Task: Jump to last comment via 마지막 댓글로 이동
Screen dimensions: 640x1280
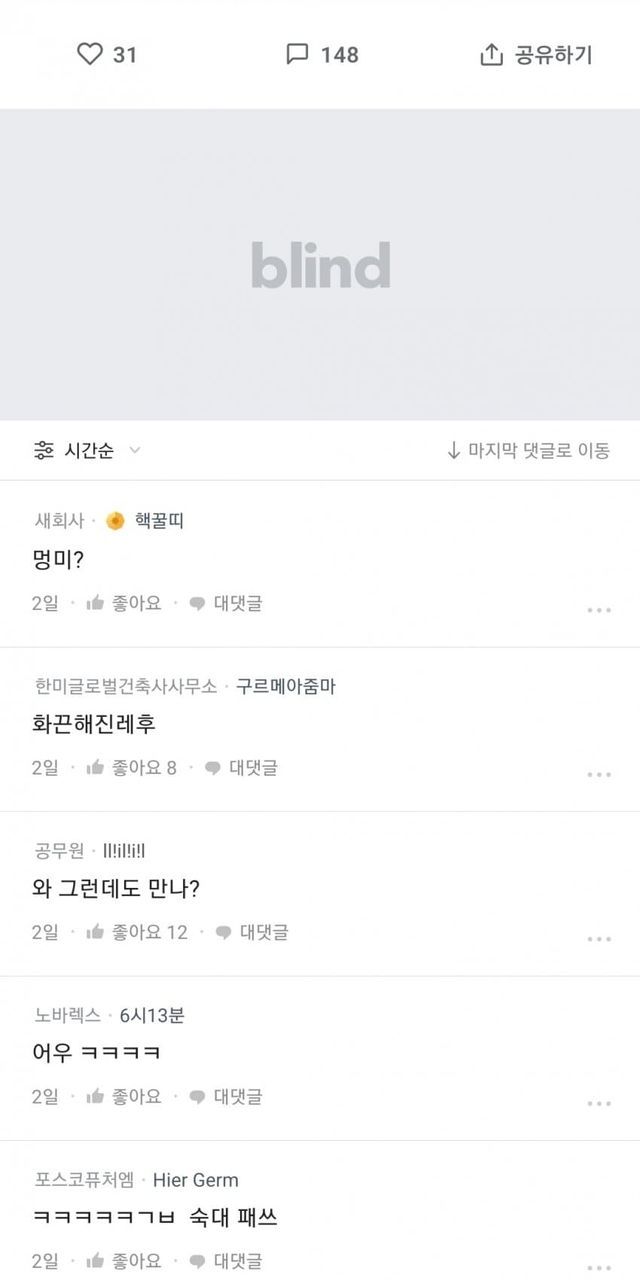Action: (527, 450)
